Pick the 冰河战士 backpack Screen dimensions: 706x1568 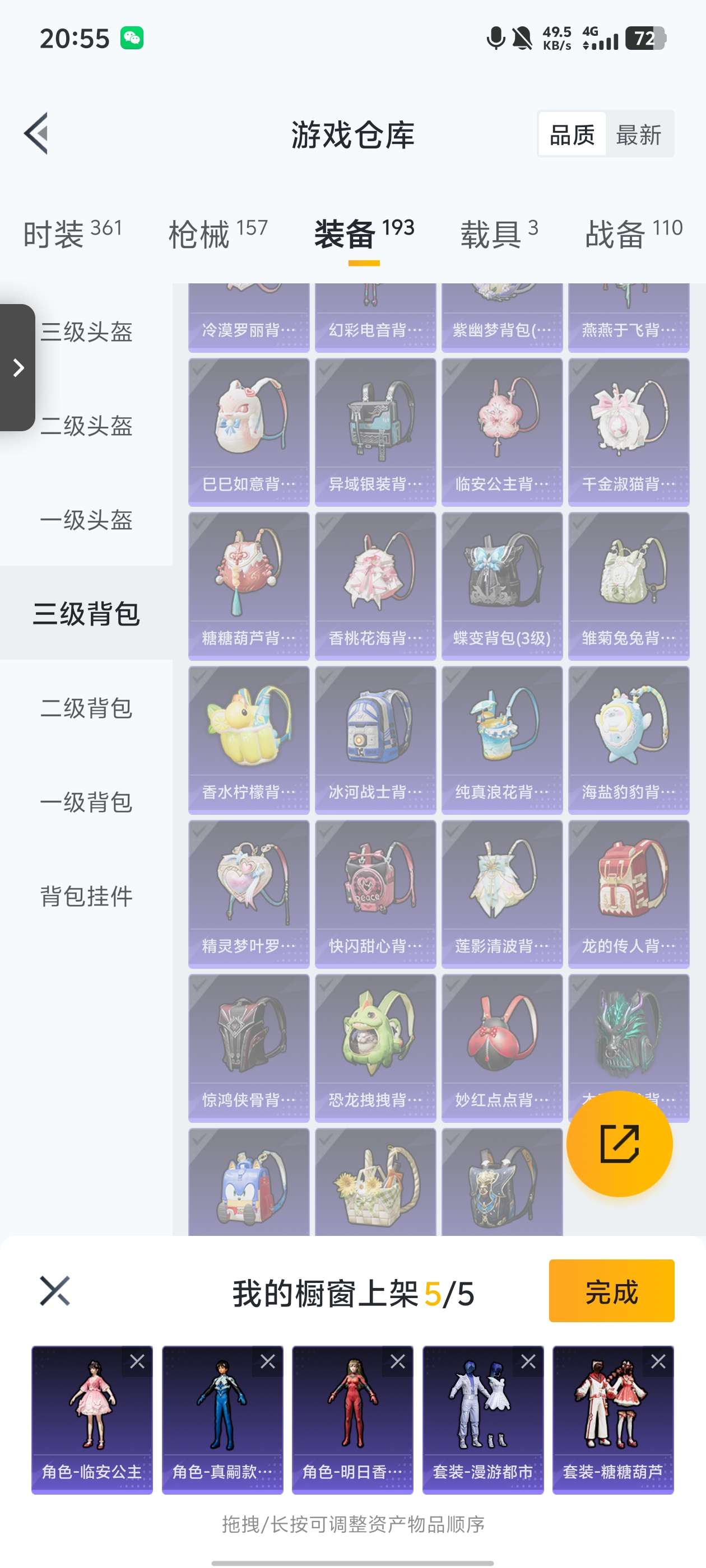coord(375,740)
